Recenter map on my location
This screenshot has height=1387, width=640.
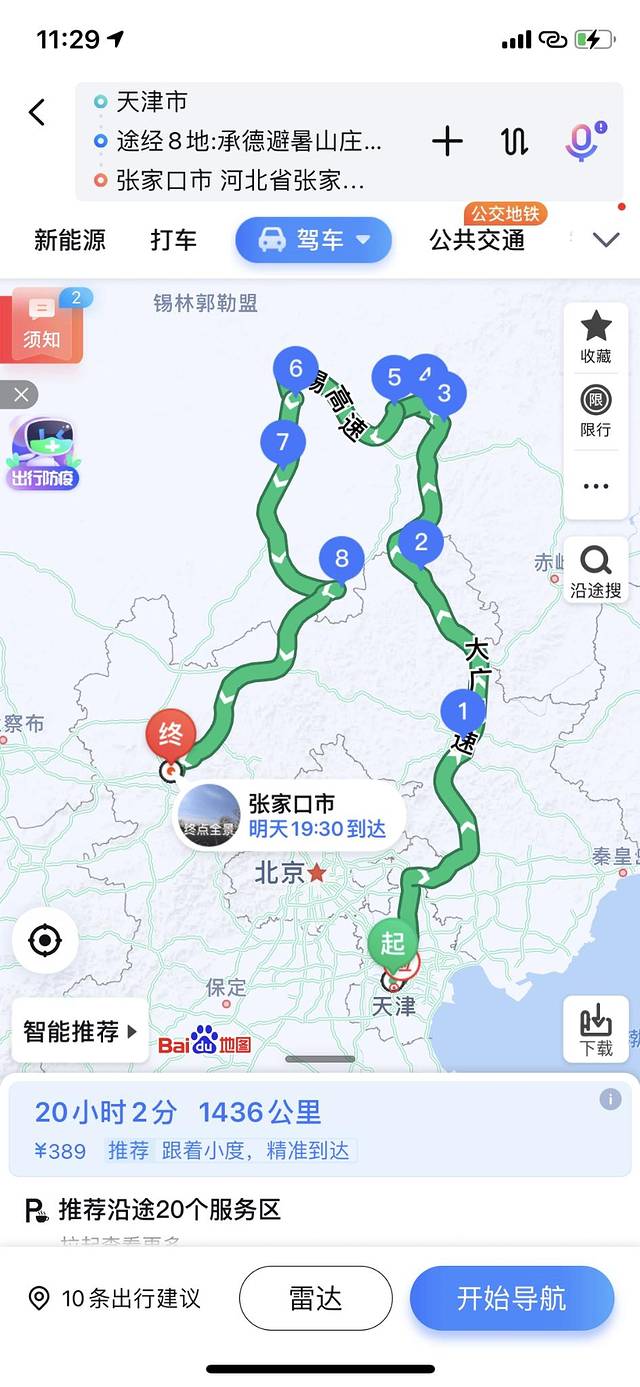tap(45, 941)
